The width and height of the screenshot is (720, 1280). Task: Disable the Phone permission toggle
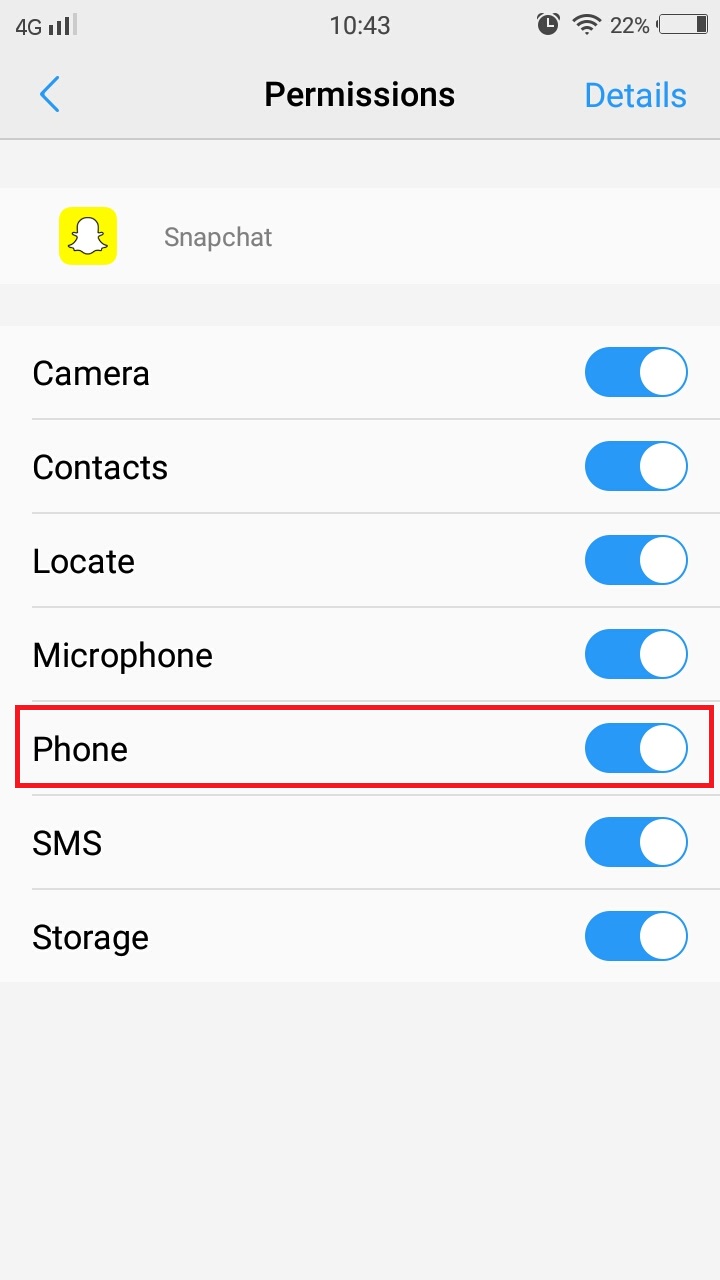click(636, 749)
